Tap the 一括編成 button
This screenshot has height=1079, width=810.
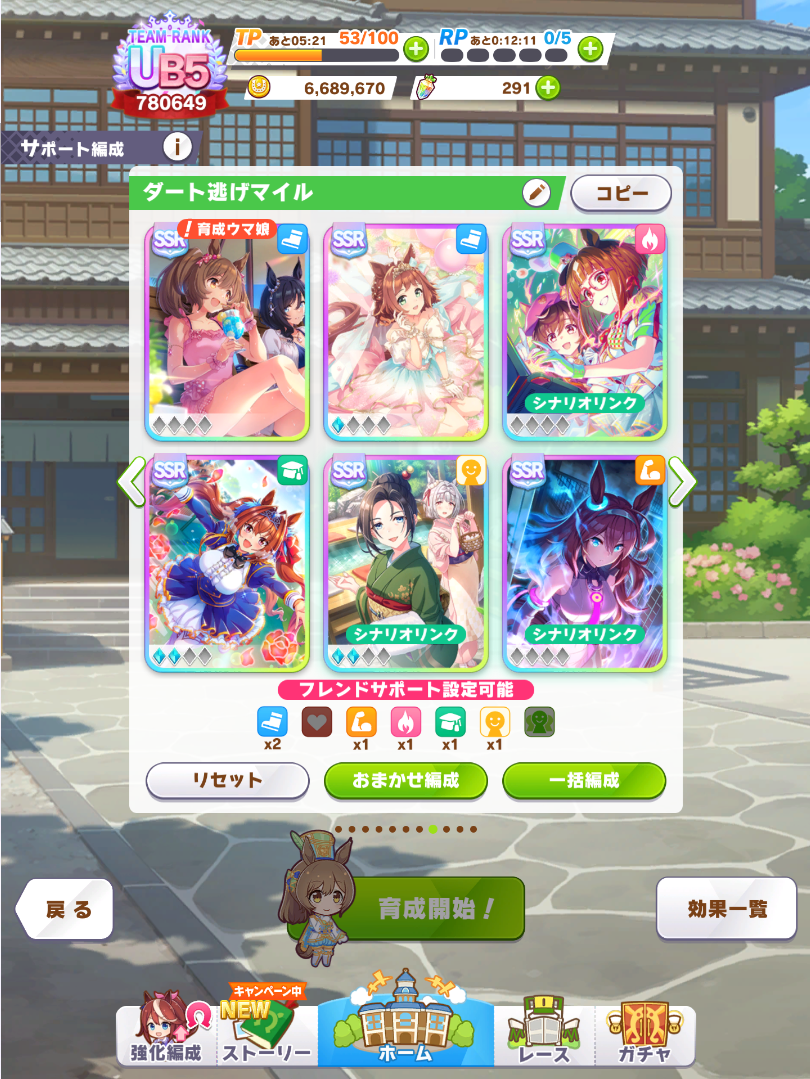[x=584, y=780]
